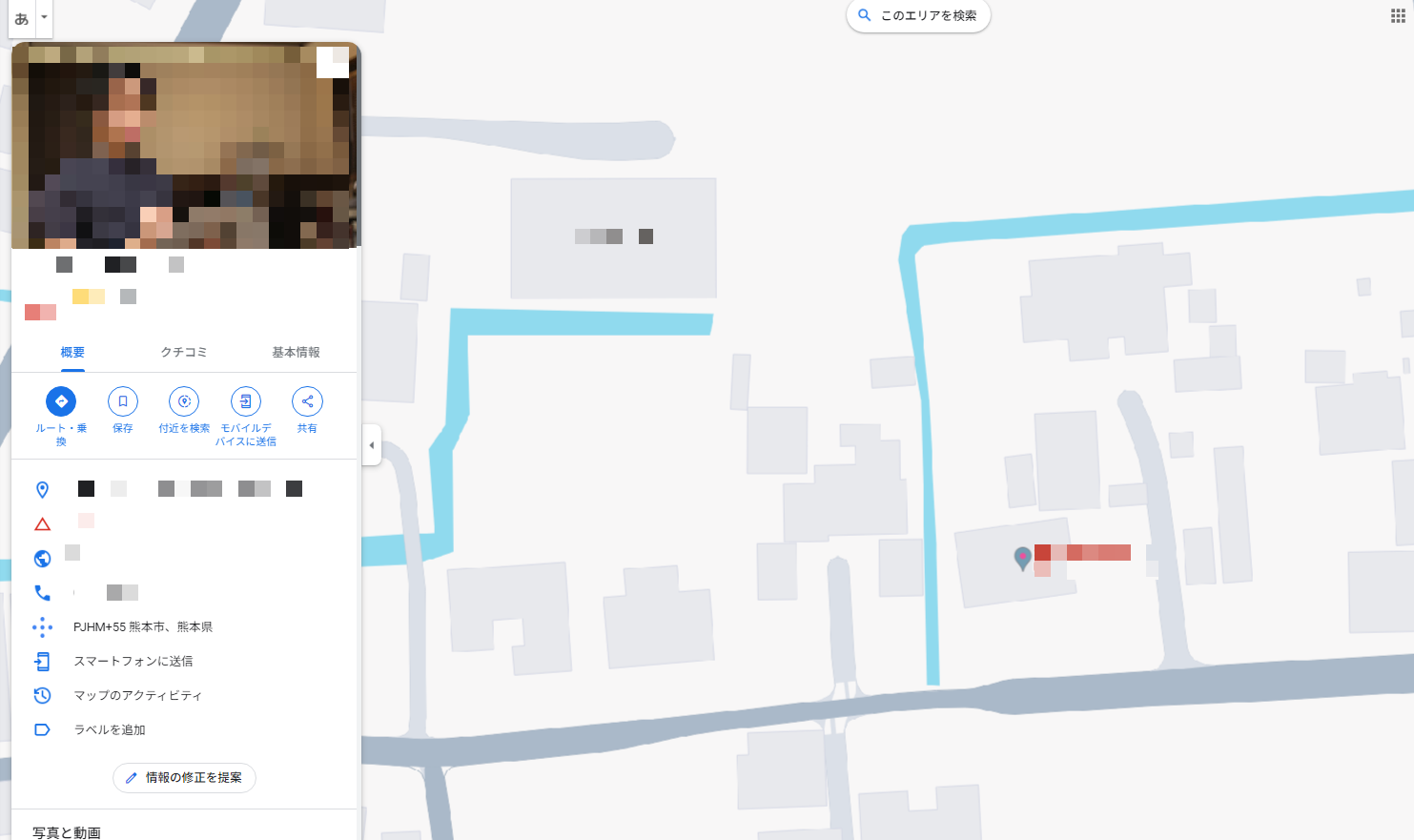Search nearby with 付近を検索
The image size is (1414, 840).
click(x=184, y=401)
